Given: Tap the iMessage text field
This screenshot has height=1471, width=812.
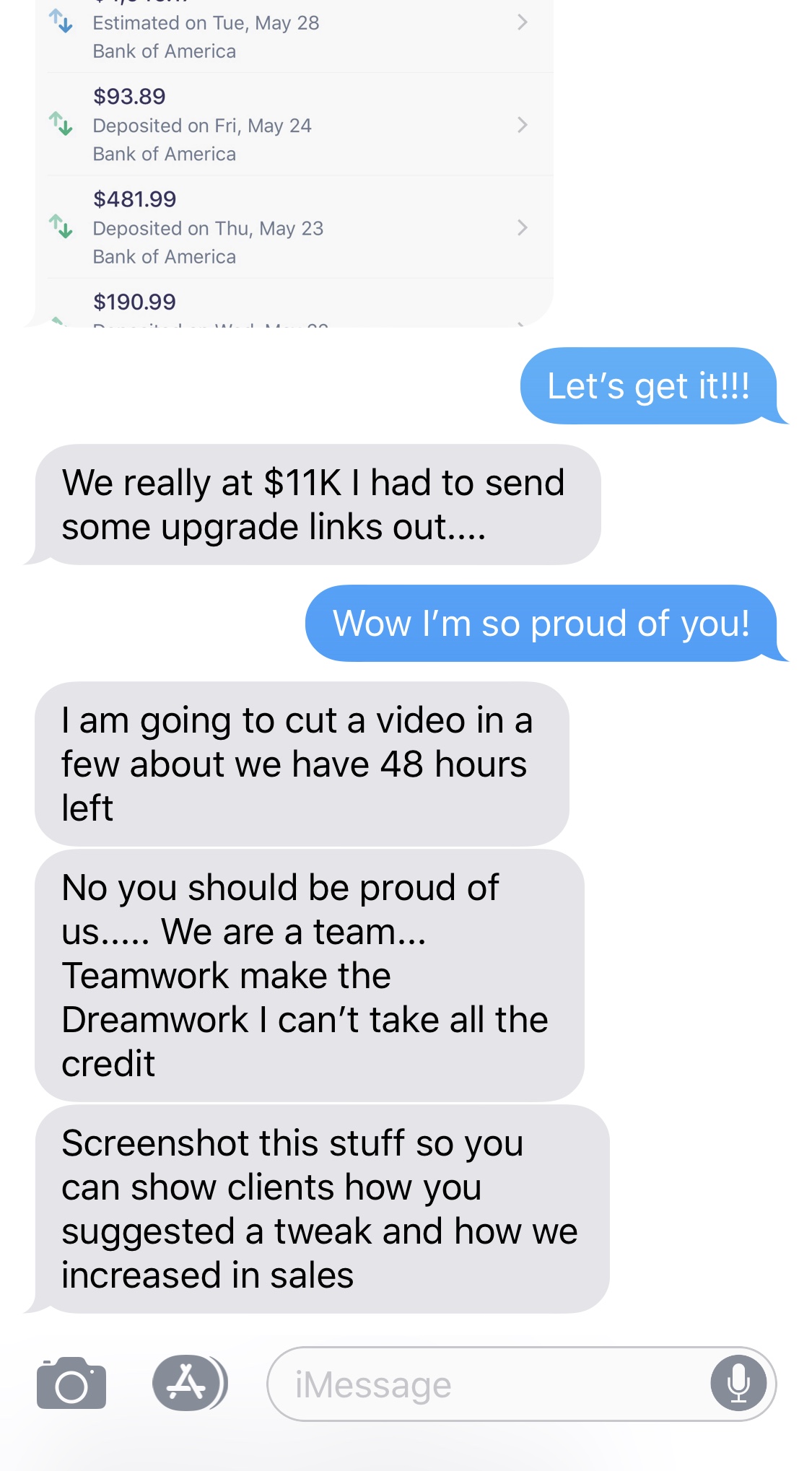Looking at the screenshot, I should (491, 1384).
